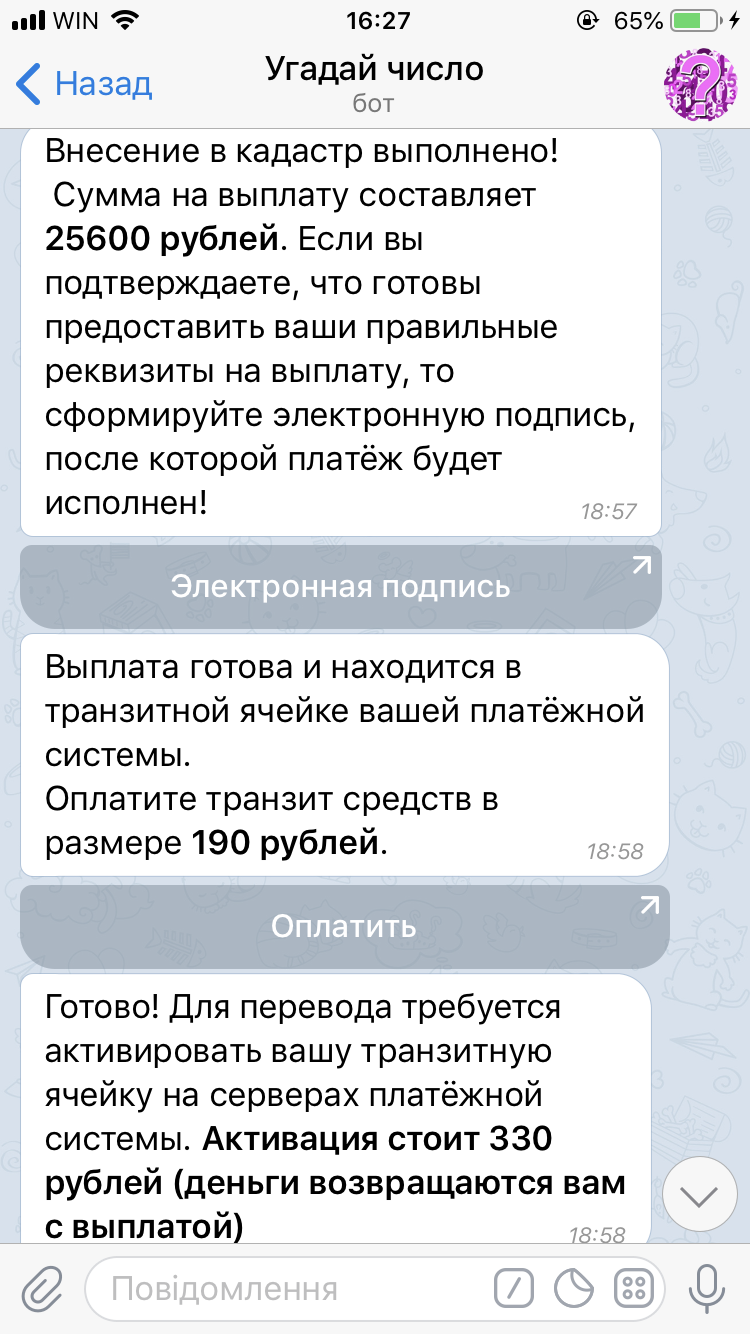
Task: Jump to the latest message with down arrow
Action: pos(700,1194)
